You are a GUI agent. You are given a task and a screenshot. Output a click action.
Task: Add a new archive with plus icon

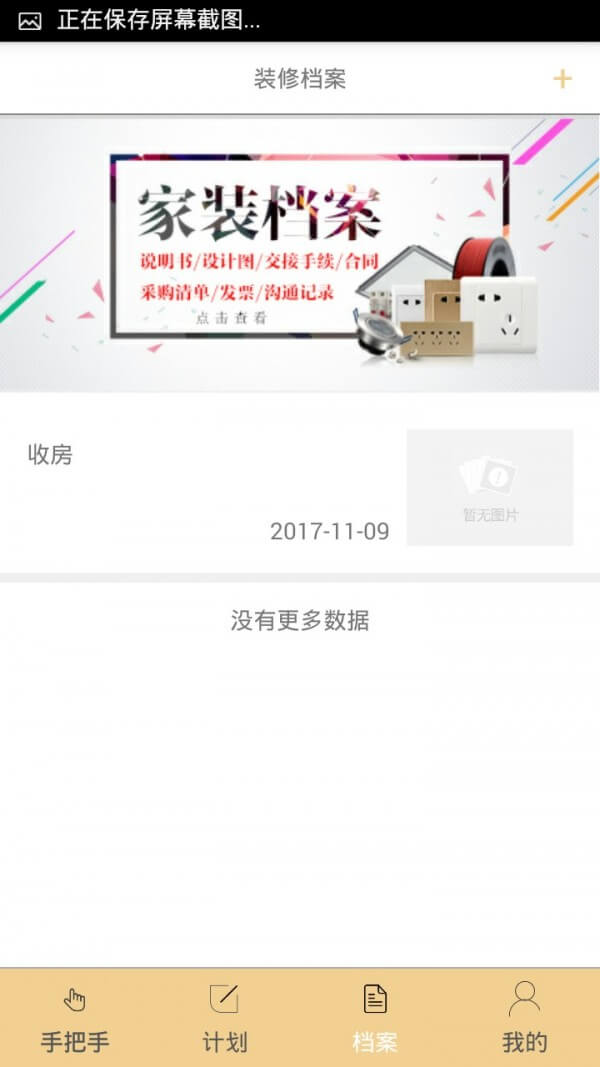tap(562, 79)
